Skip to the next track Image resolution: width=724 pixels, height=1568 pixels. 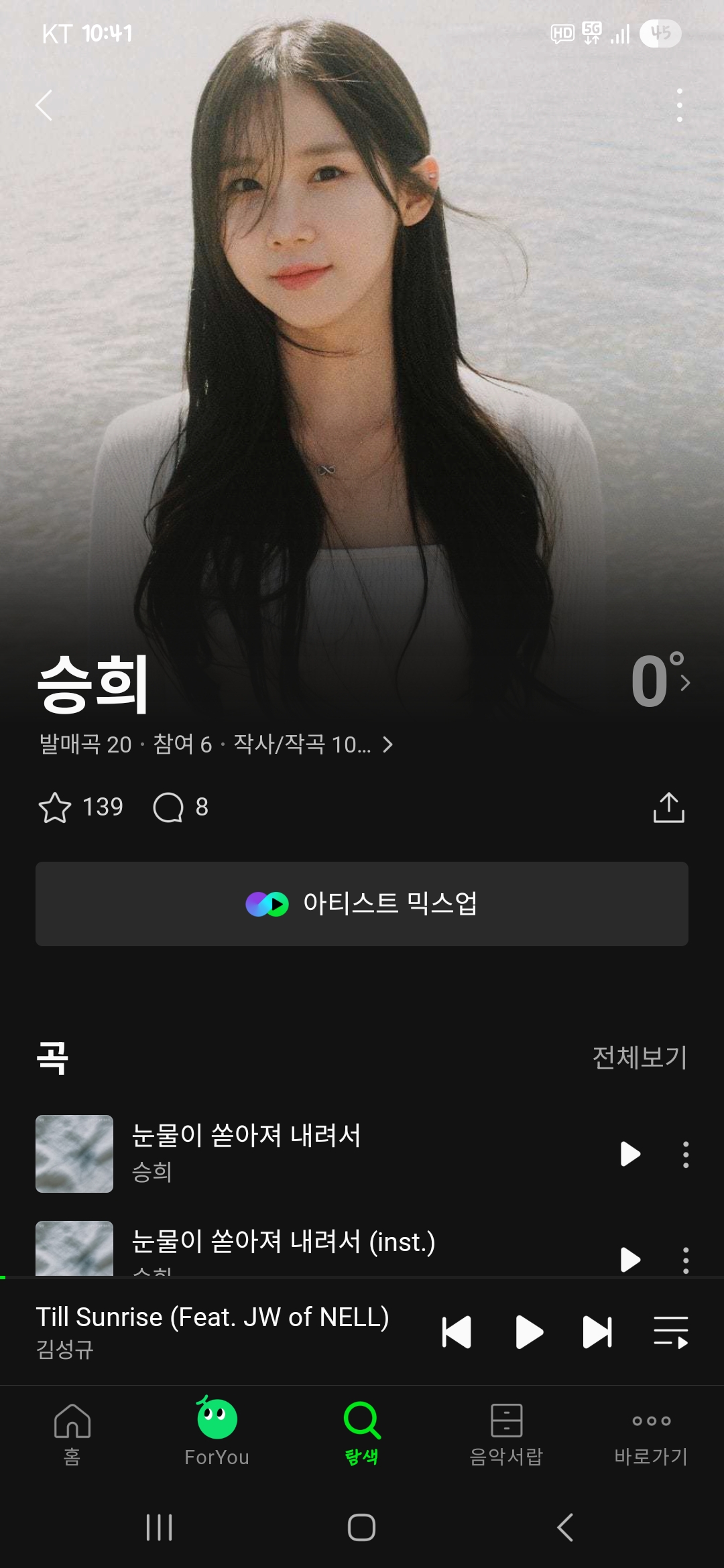point(594,1330)
